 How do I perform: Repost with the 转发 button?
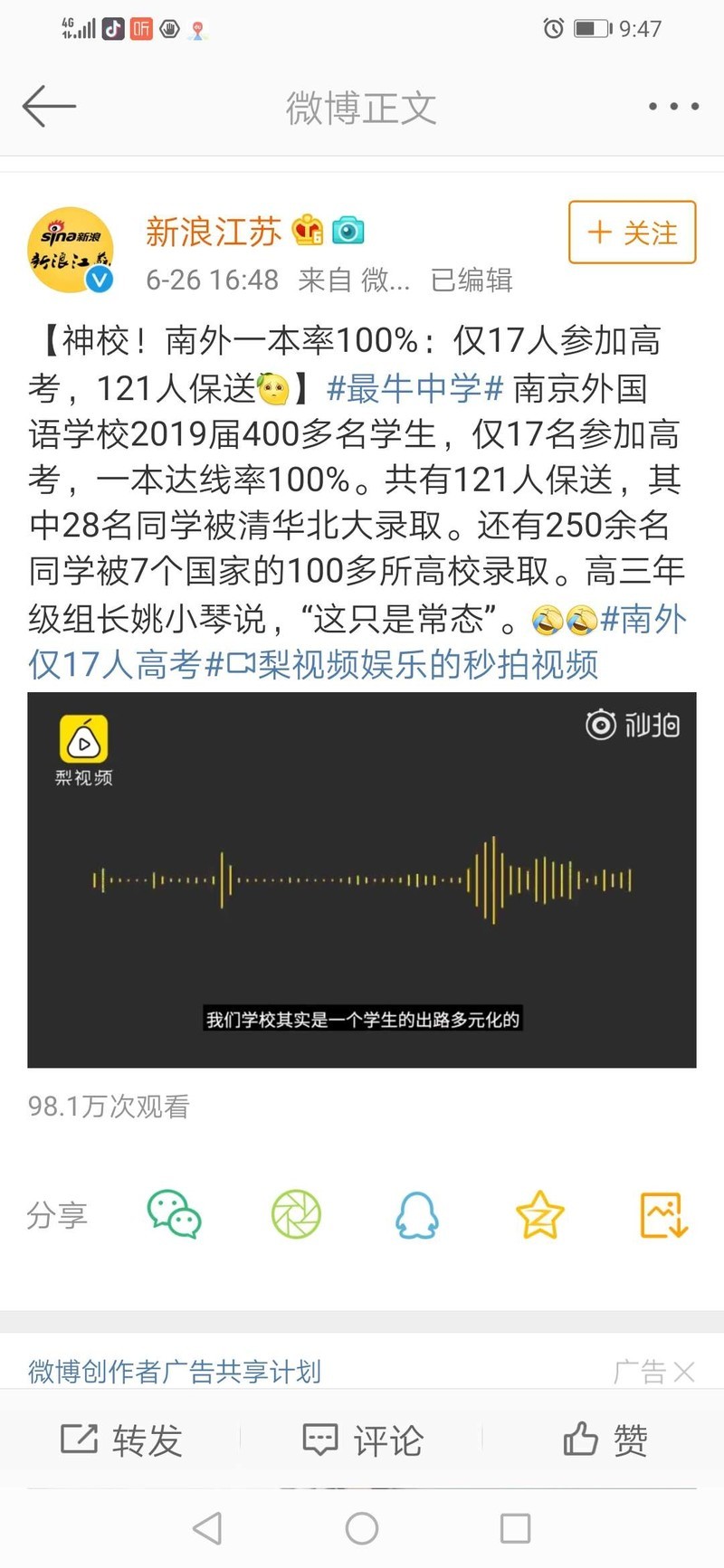(121, 1440)
